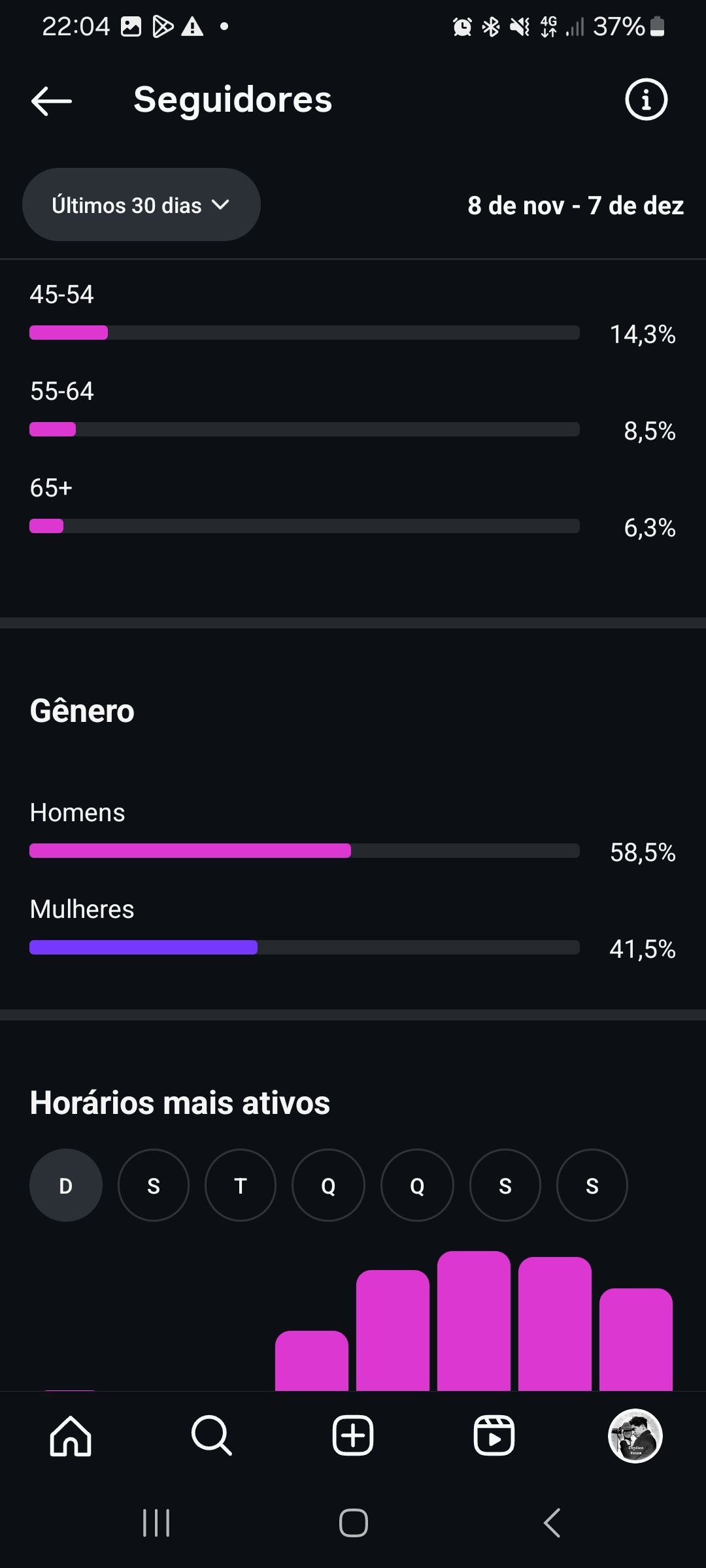Select the S chip right after D (segunda)
This screenshot has width=706, height=1568.
tap(154, 1185)
